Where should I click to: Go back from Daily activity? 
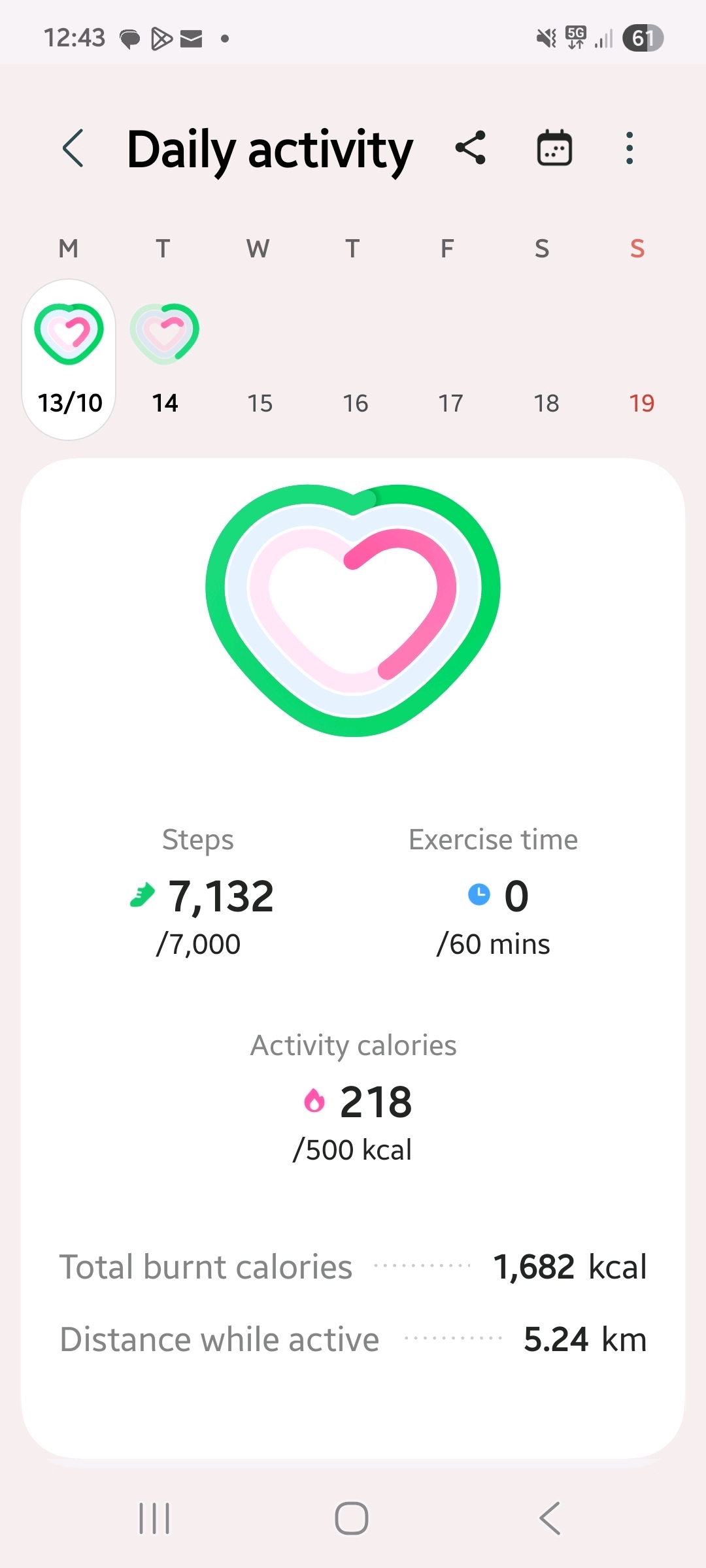tap(73, 149)
